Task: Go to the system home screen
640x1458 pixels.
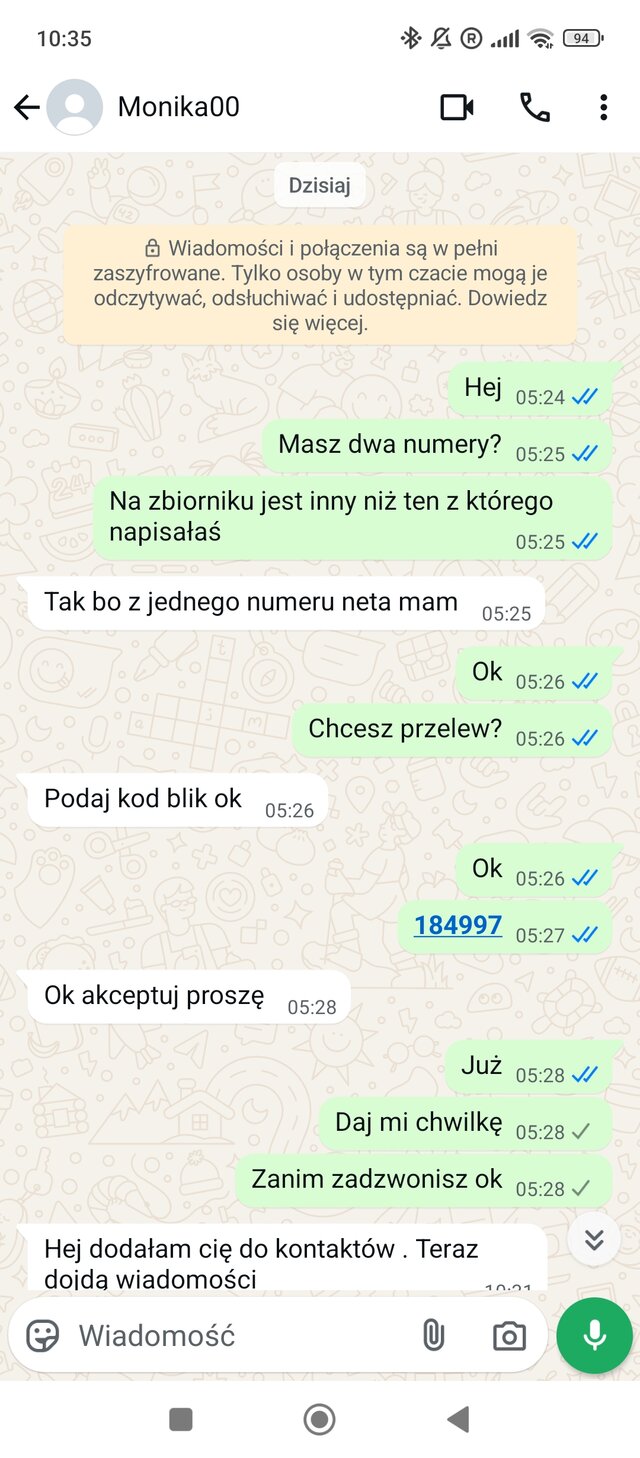Action: click(x=319, y=1419)
